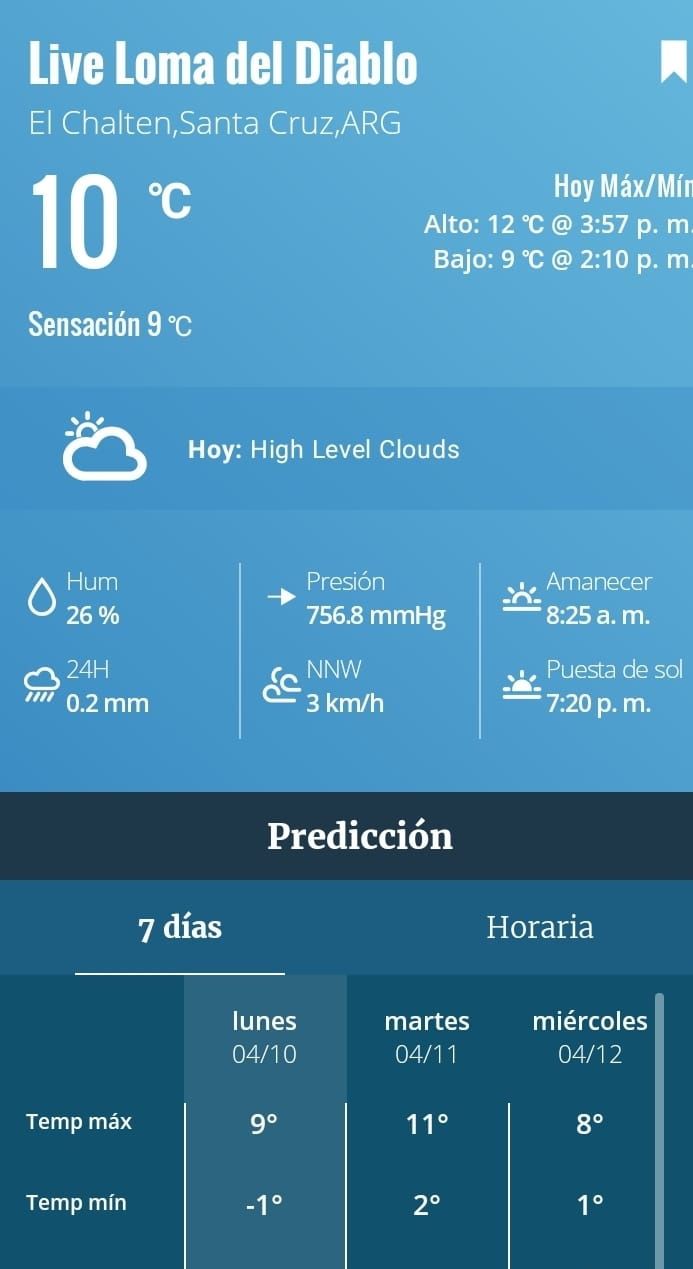Switch to the Horaria forecast tab
Image resolution: width=693 pixels, height=1269 pixels.
(539, 927)
